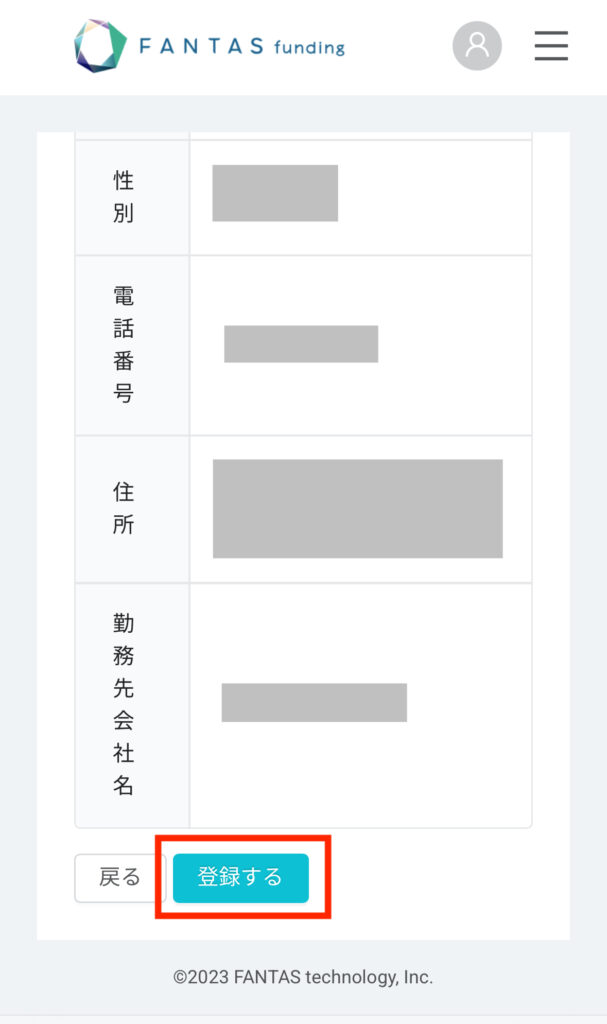The image size is (607, 1024).
Task: Open the hamburger menu
Action: 551,46
